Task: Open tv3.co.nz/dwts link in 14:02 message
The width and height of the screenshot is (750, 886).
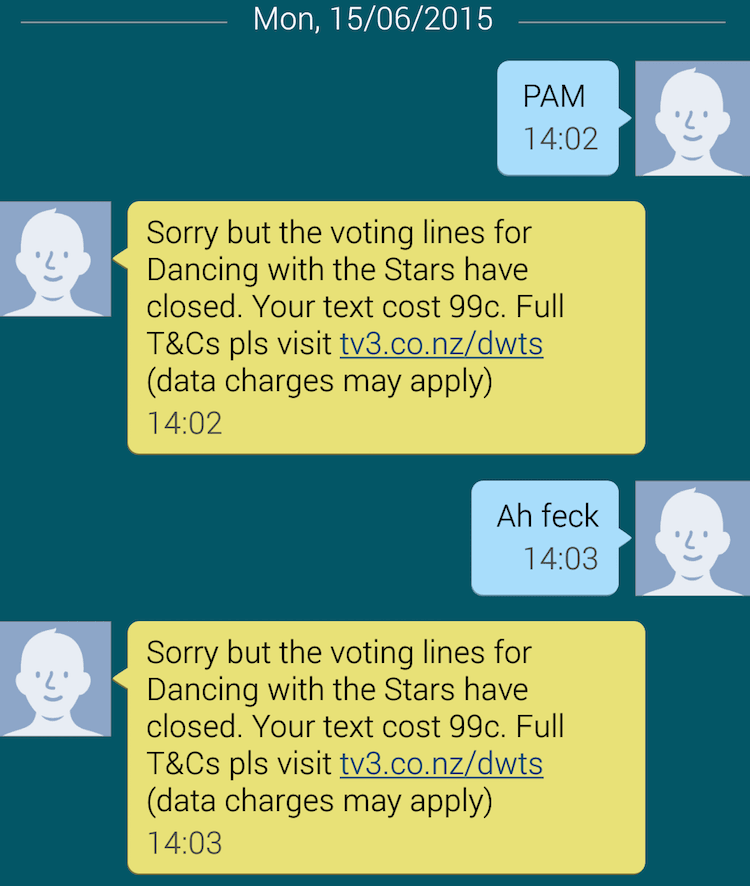Action: point(441,344)
